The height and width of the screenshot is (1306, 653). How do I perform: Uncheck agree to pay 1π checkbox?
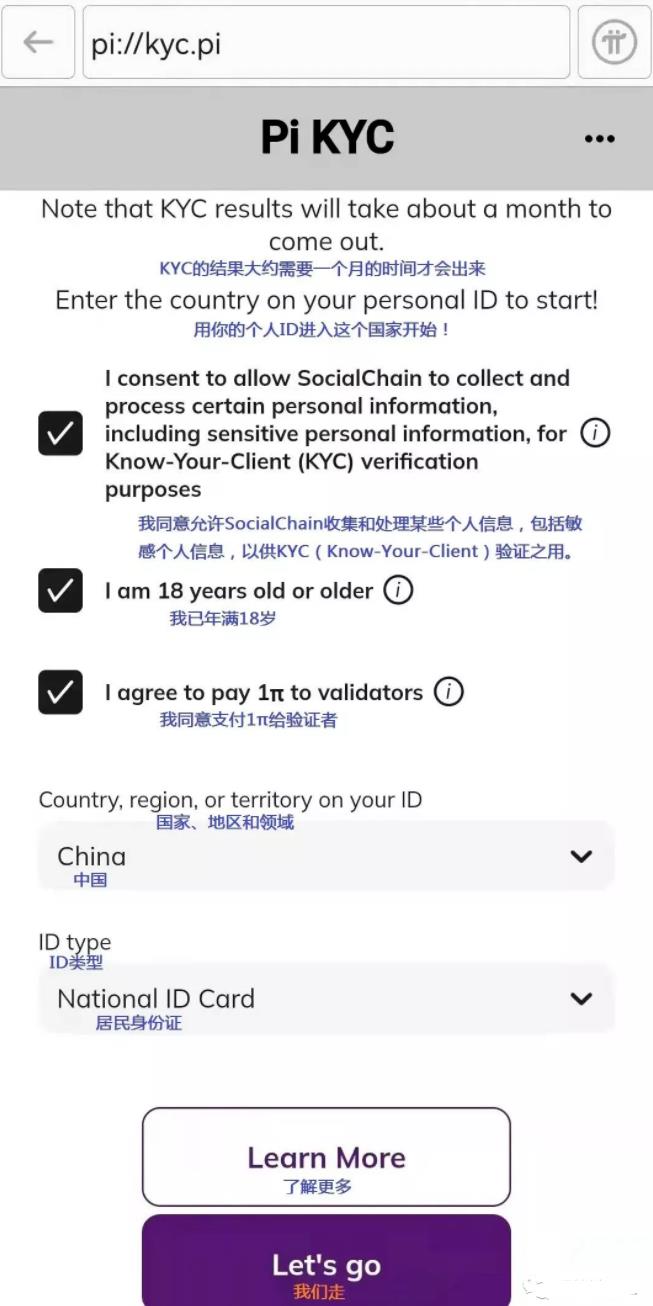click(60, 692)
